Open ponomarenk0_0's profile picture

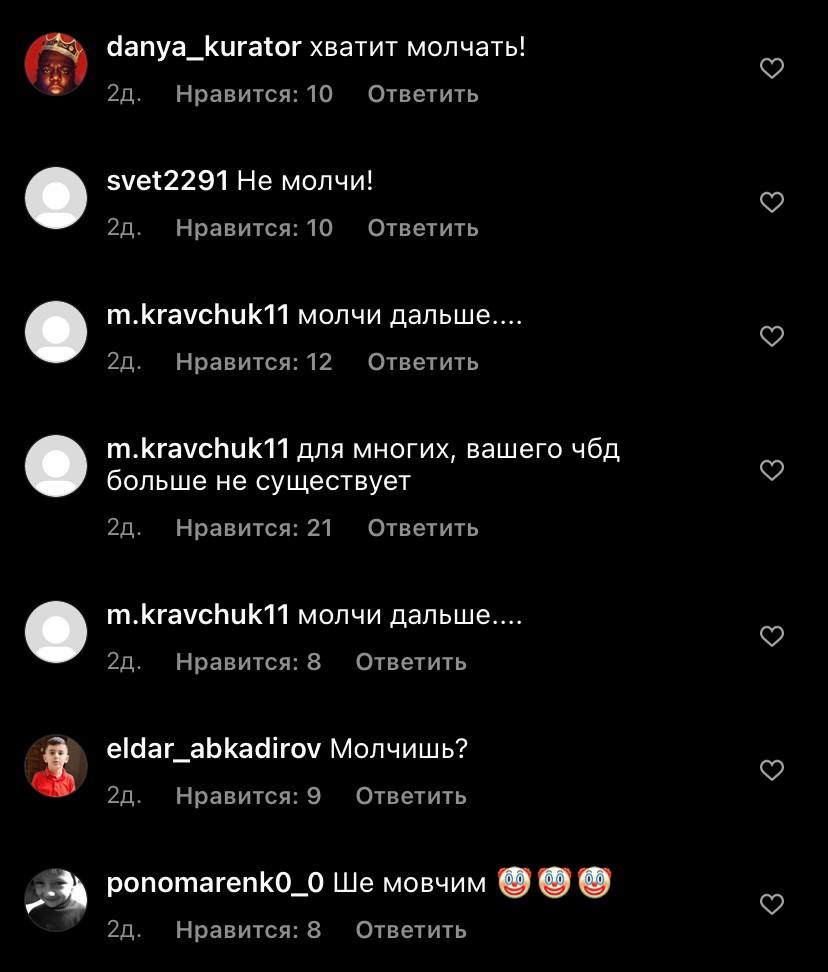[x=56, y=900]
